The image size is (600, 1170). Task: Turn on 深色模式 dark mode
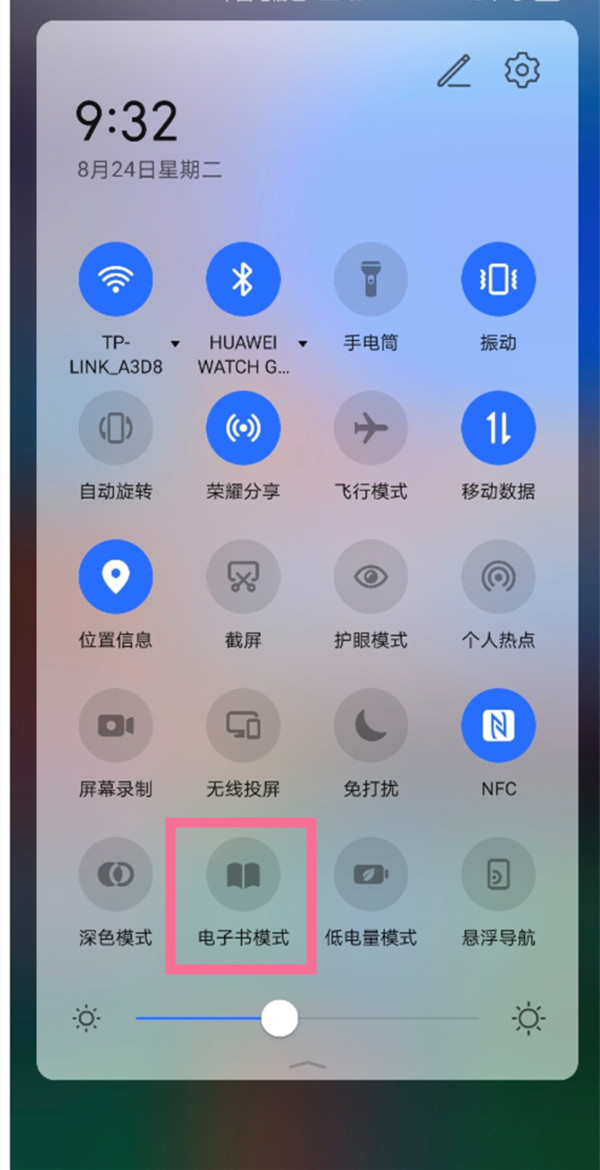(x=116, y=876)
